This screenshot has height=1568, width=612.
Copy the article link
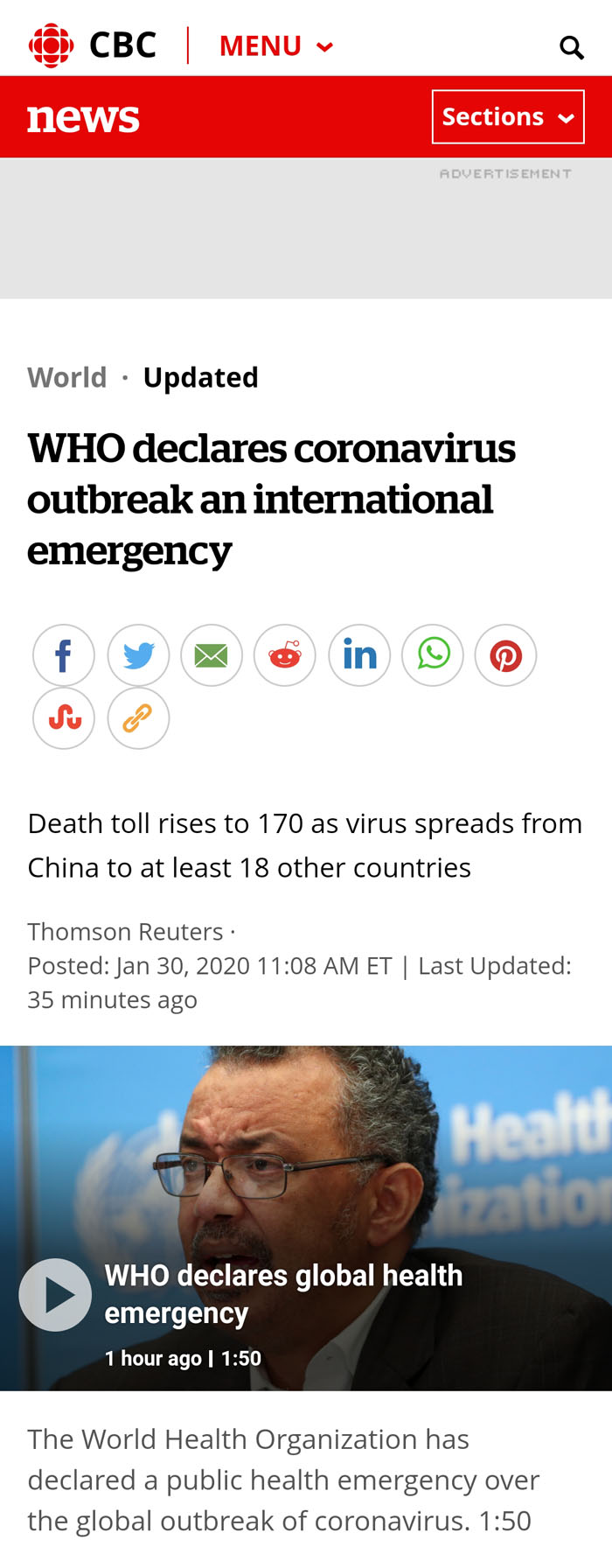138,718
